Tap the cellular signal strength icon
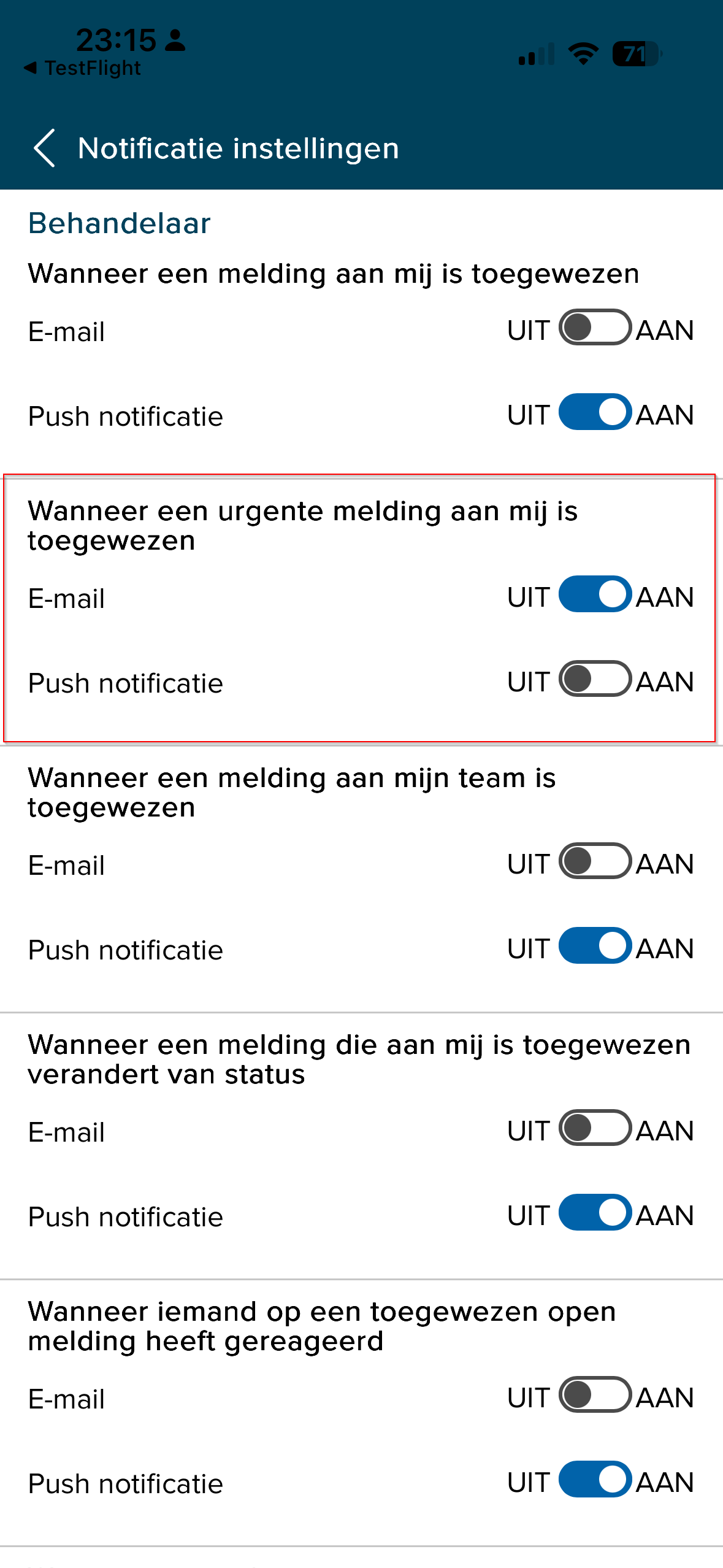The width and height of the screenshot is (723, 1568). (535, 55)
